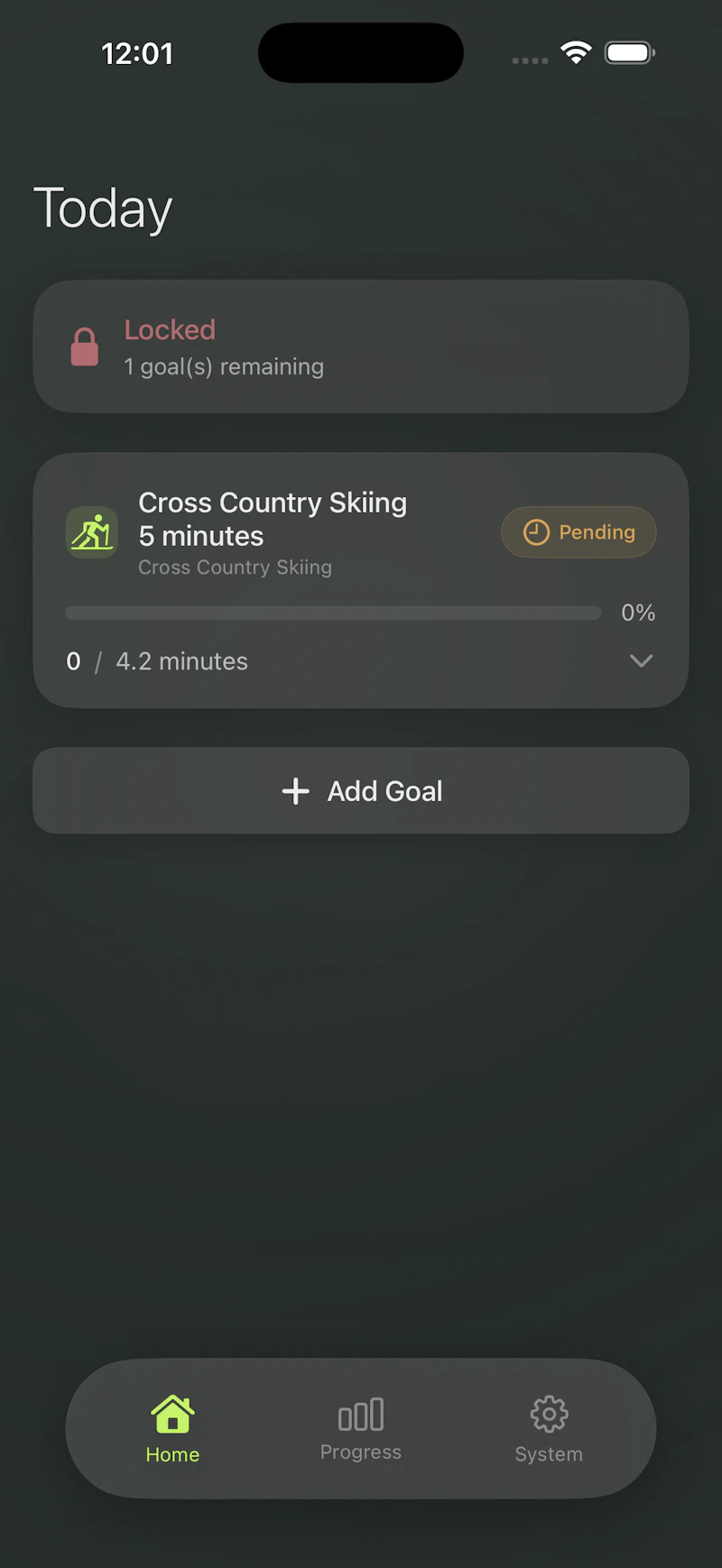Tap the Locked status card

pyautogui.click(x=361, y=346)
